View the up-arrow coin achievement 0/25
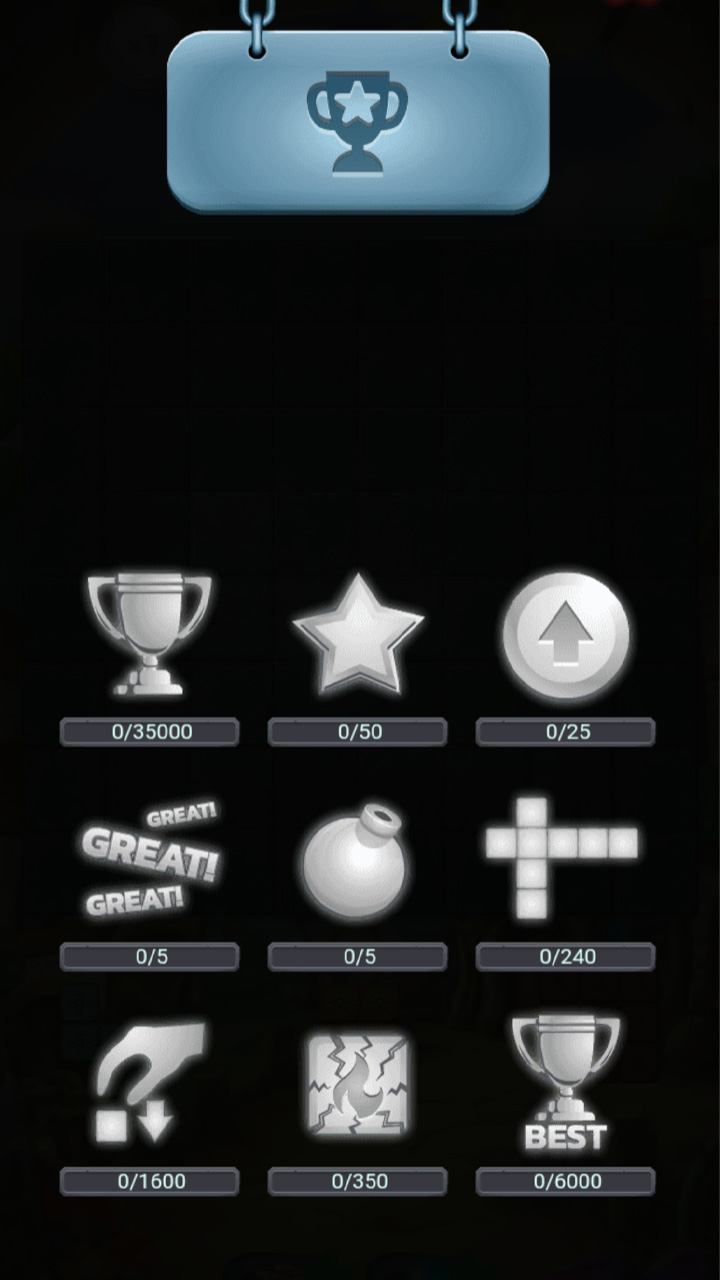Viewport: 720px width, 1280px height. point(566,636)
